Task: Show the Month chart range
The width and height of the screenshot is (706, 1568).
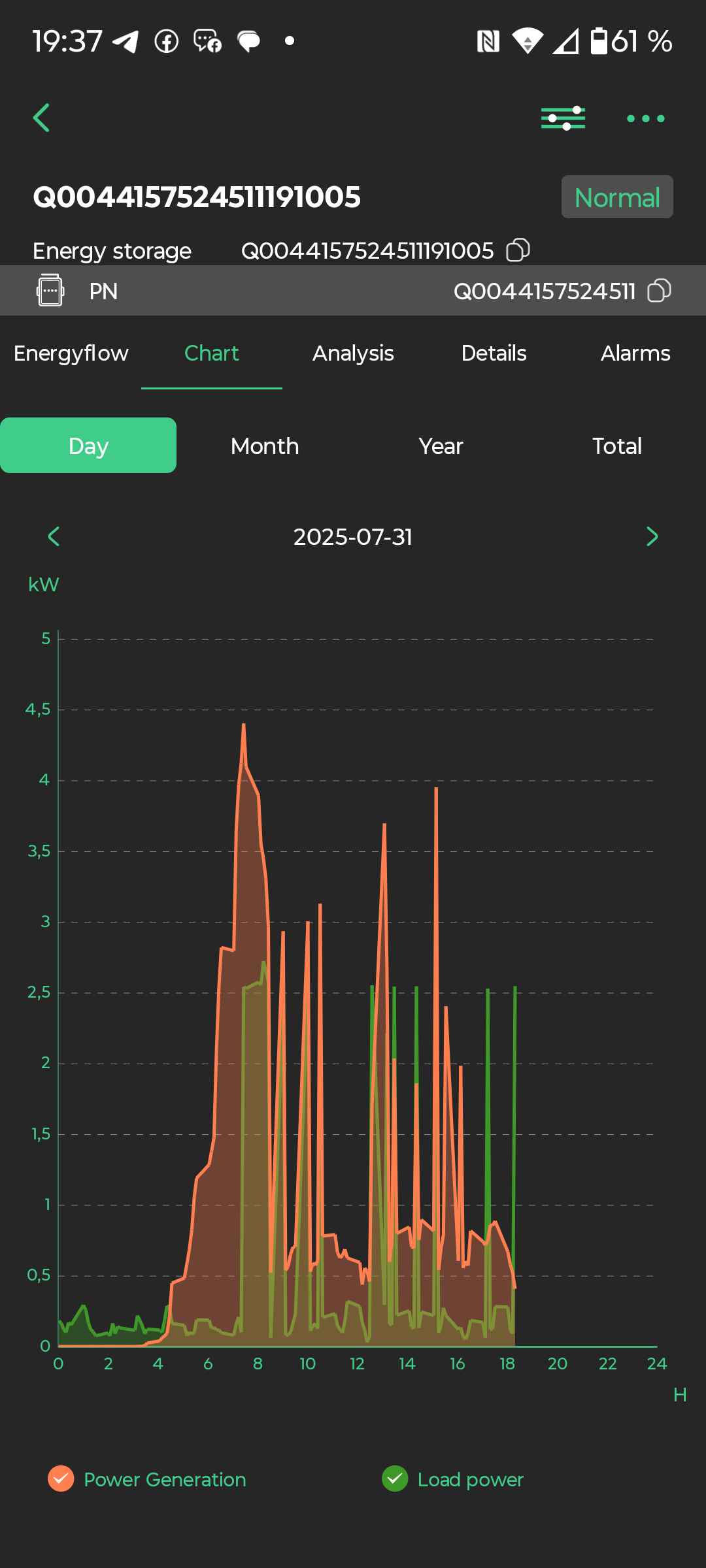Action: coord(265,446)
